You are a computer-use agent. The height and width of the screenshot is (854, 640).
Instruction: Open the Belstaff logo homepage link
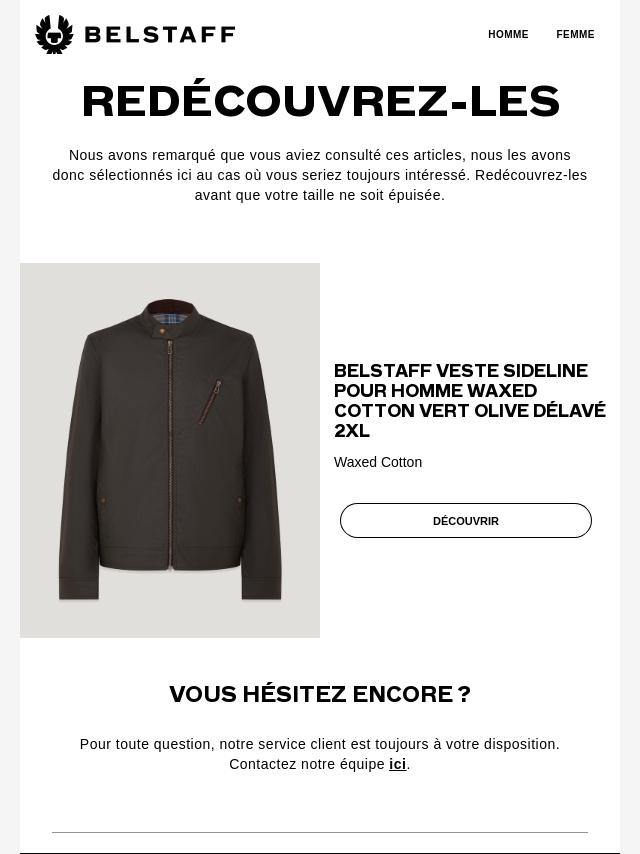pyautogui.click(x=135, y=35)
